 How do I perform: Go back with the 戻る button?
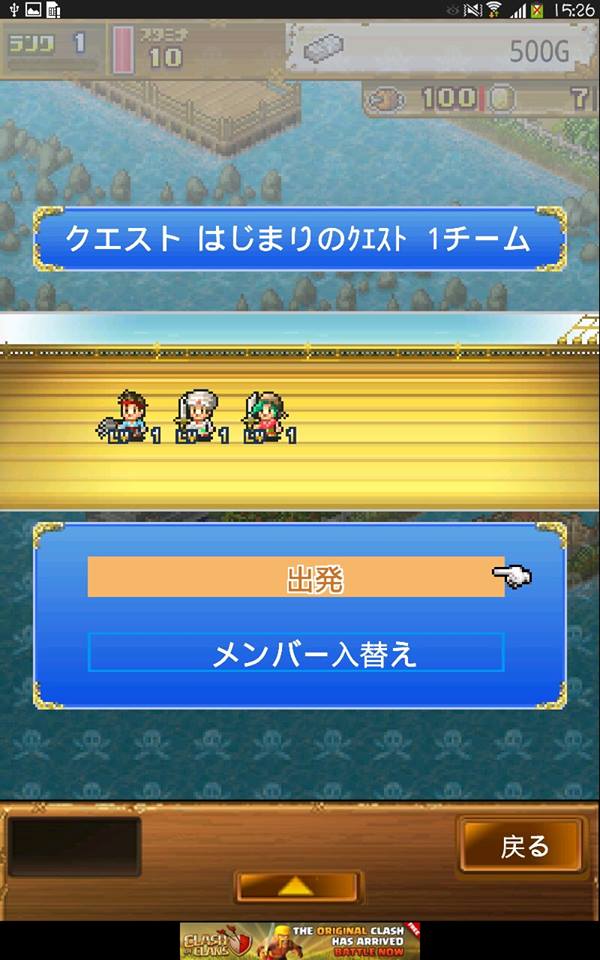pyautogui.click(x=522, y=846)
